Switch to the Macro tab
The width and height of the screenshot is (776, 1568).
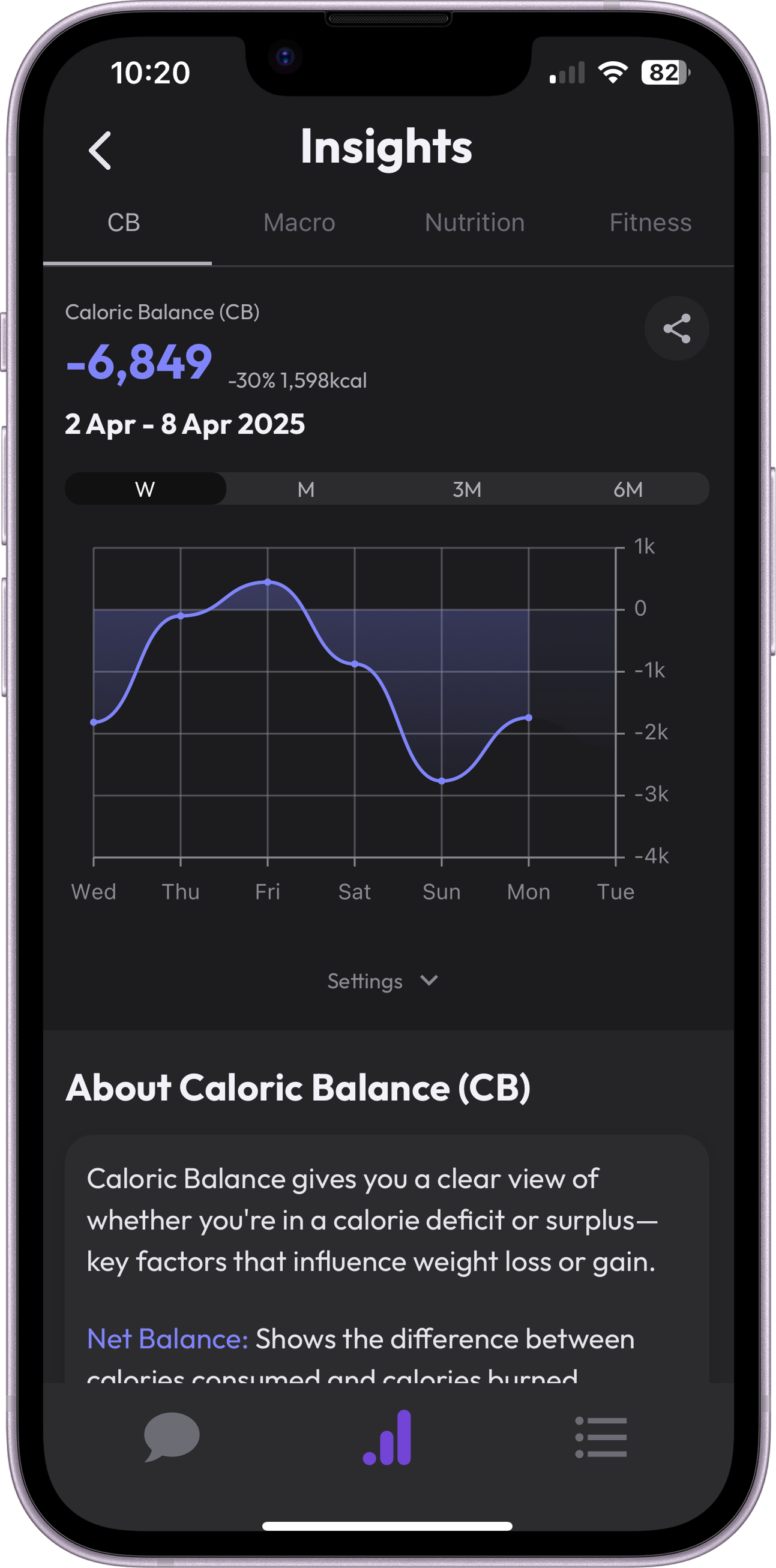pyautogui.click(x=299, y=223)
